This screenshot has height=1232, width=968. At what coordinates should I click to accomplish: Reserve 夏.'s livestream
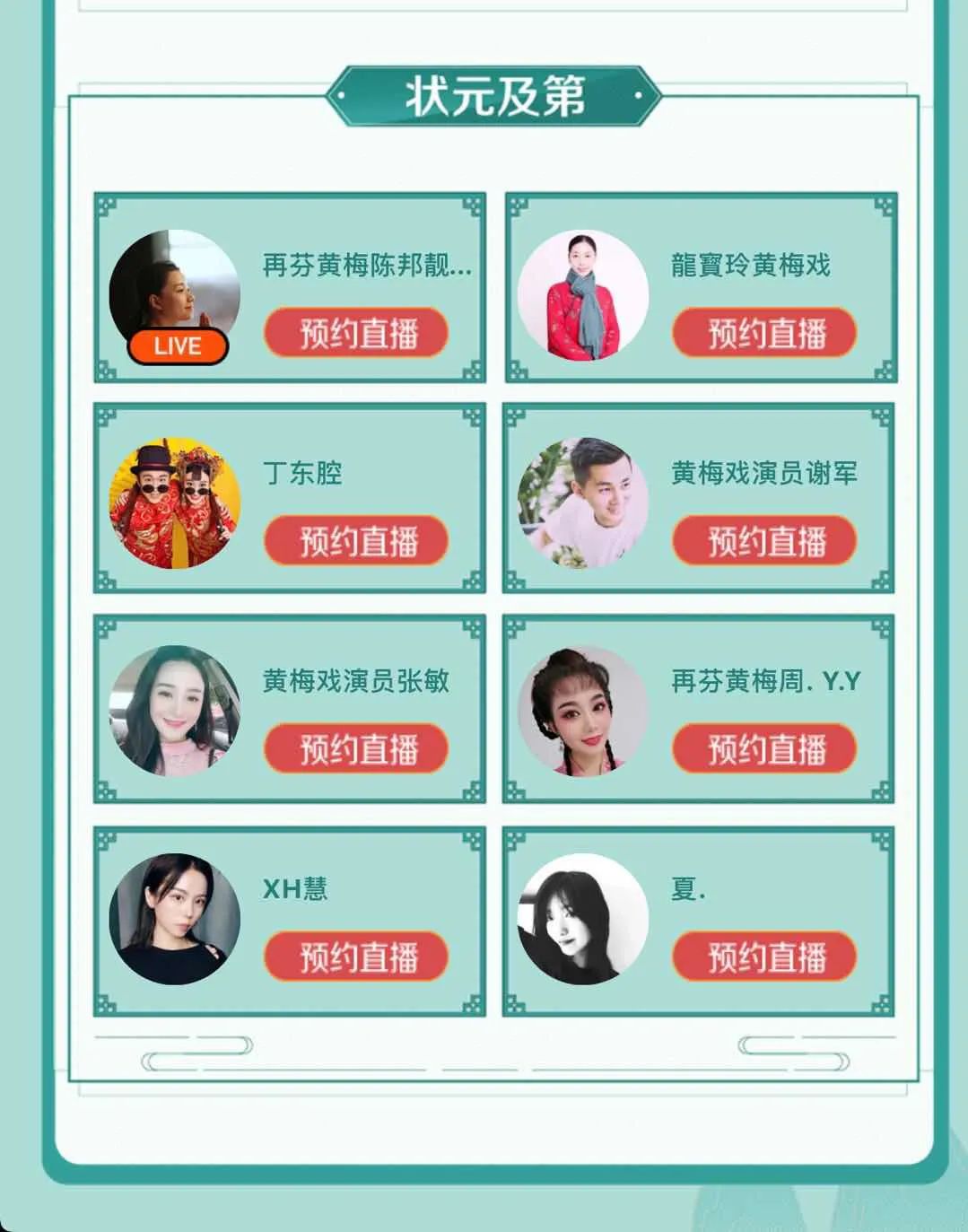click(764, 957)
